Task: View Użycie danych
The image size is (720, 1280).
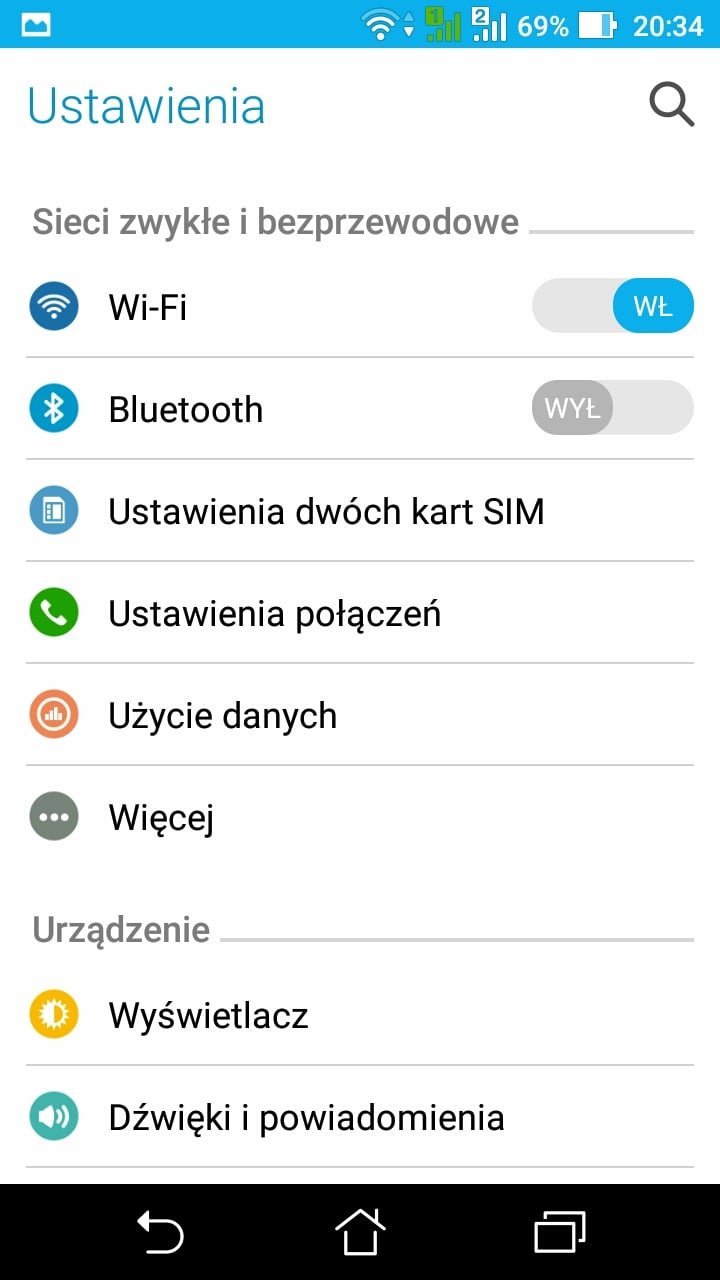Action: [x=222, y=715]
